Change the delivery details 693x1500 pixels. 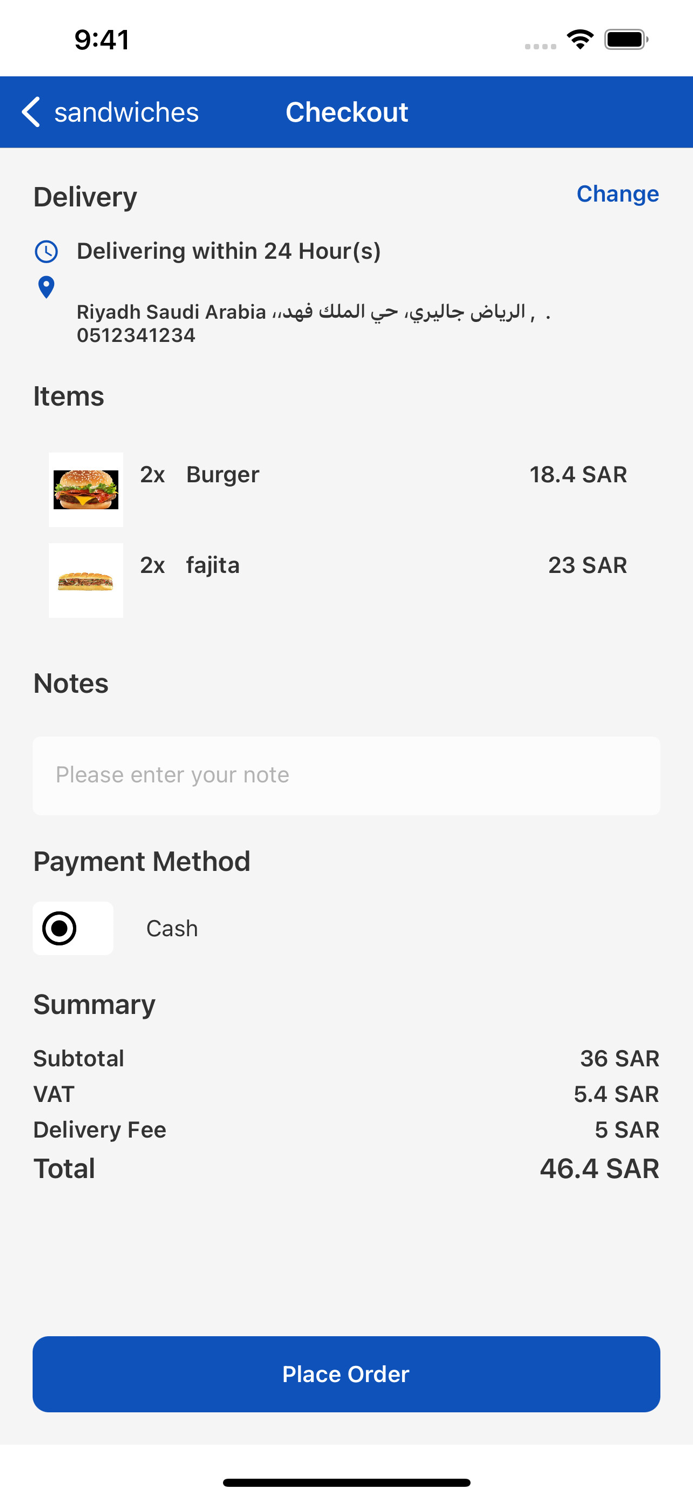(617, 194)
